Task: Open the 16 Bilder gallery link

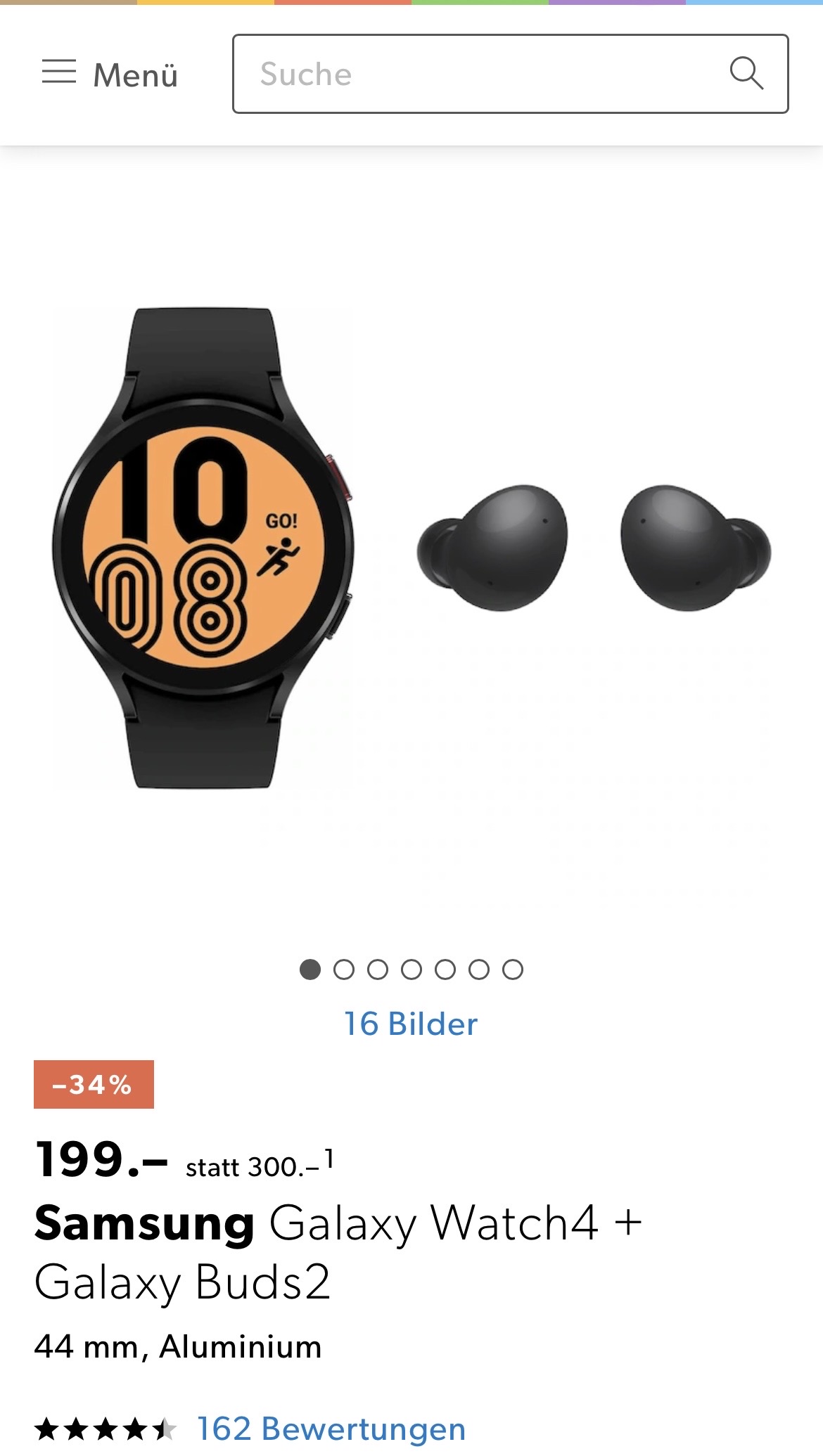Action: (x=411, y=1024)
